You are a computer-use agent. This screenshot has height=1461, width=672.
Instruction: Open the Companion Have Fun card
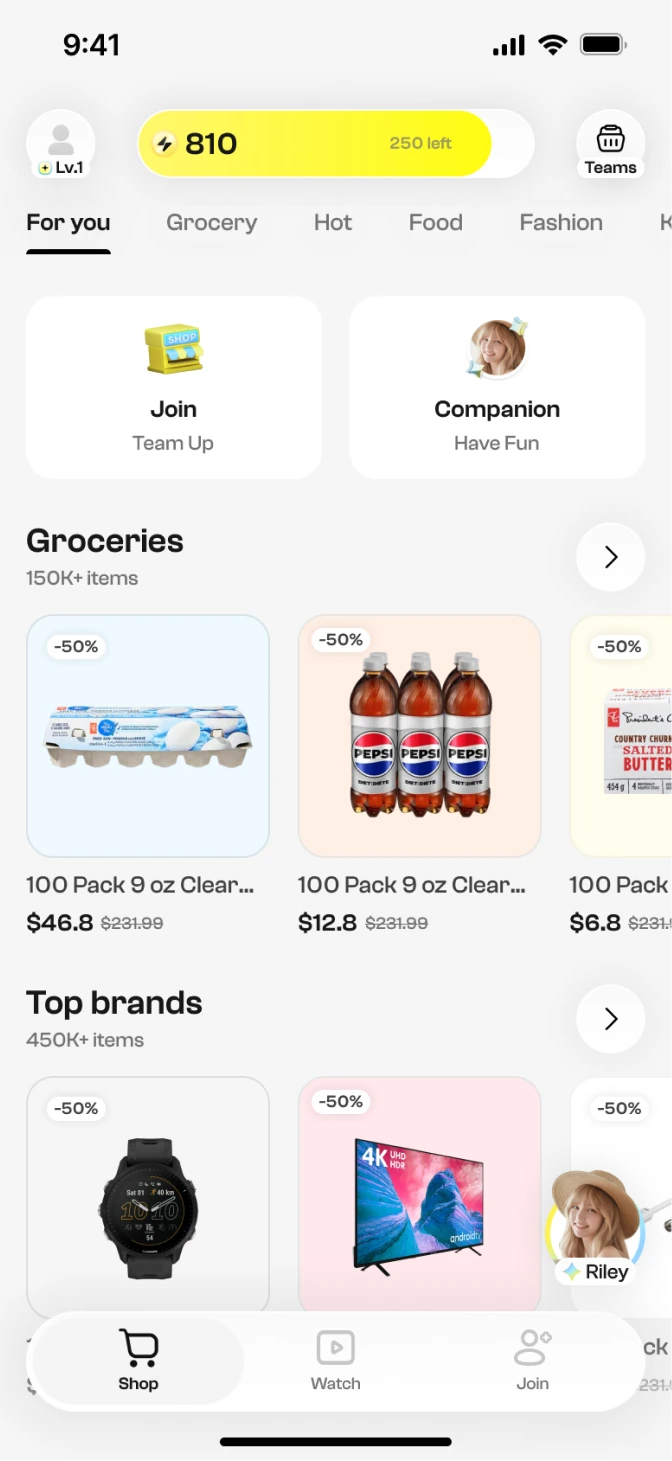(497, 387)
